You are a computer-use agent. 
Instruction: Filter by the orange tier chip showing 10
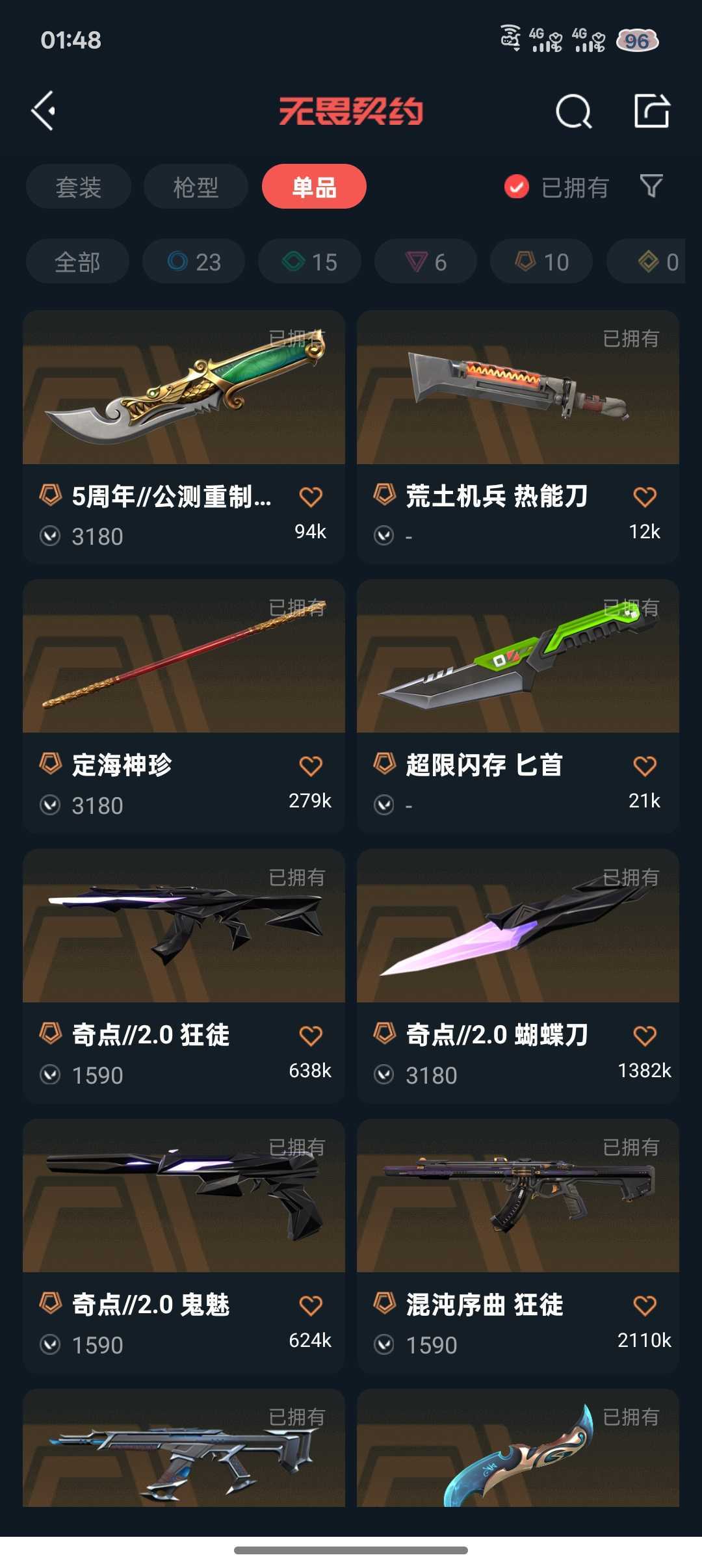tap(541, 262)
